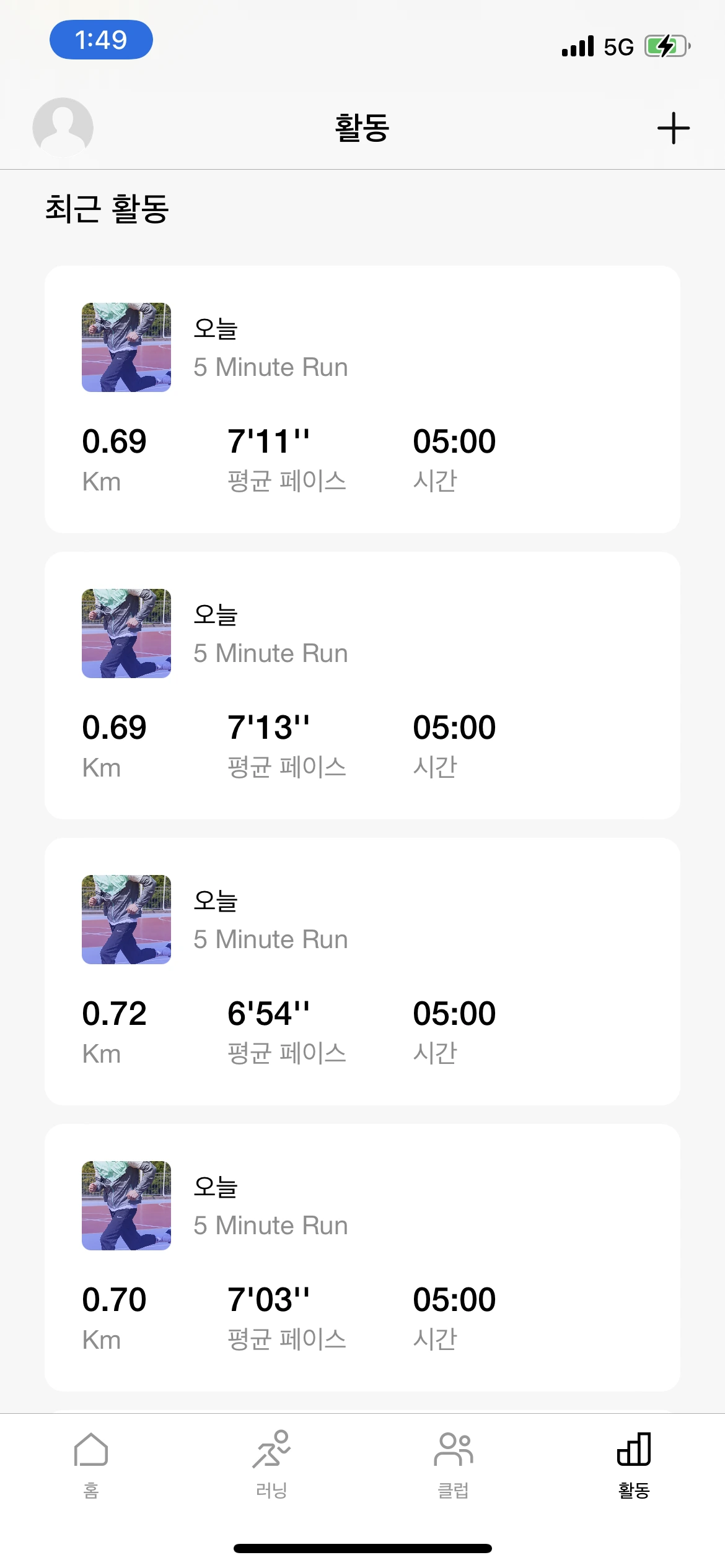
Task: Select the 활동 tab
Action: 634,1465
